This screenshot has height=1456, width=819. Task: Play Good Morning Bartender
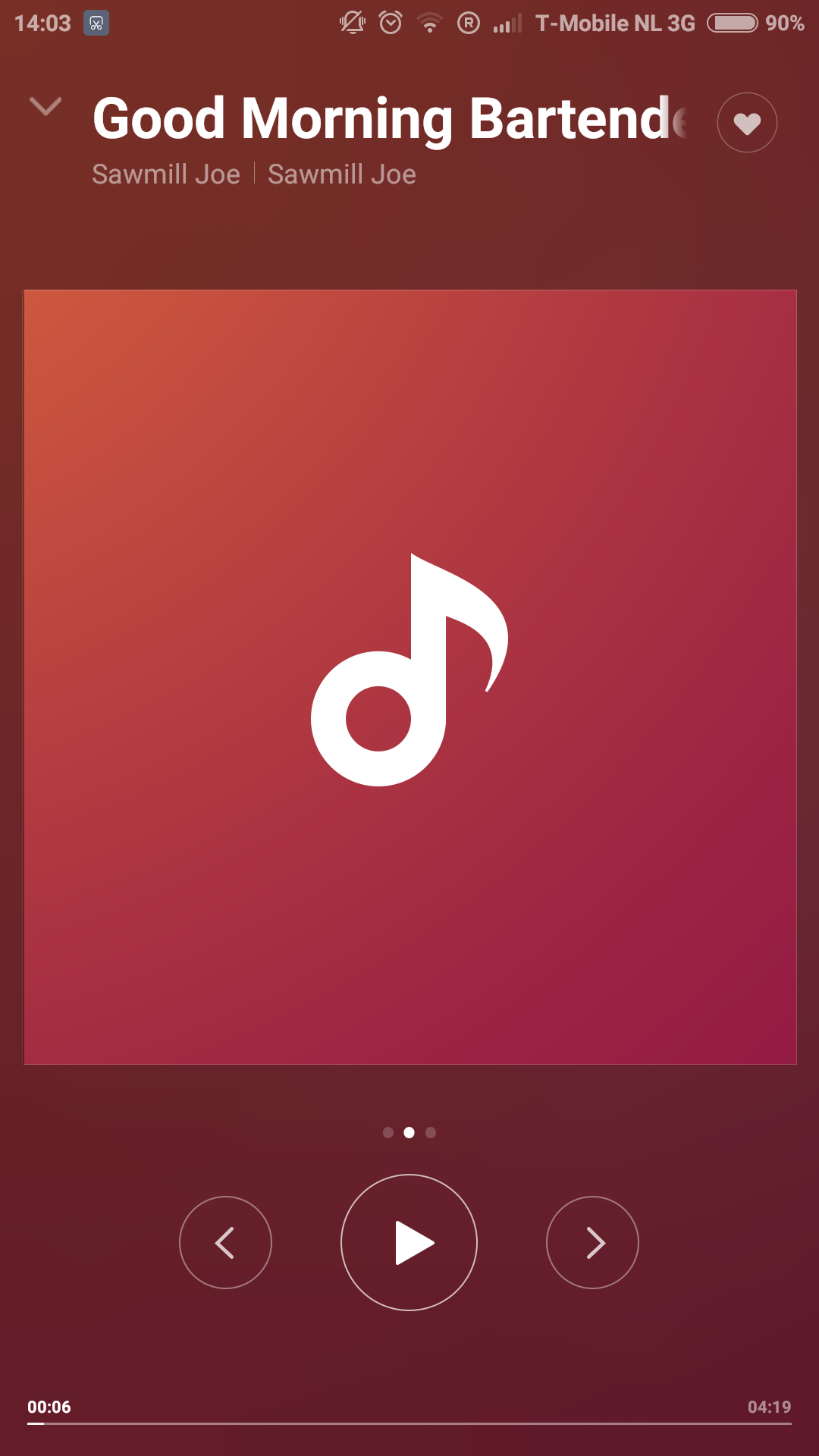click(409, 1242)
